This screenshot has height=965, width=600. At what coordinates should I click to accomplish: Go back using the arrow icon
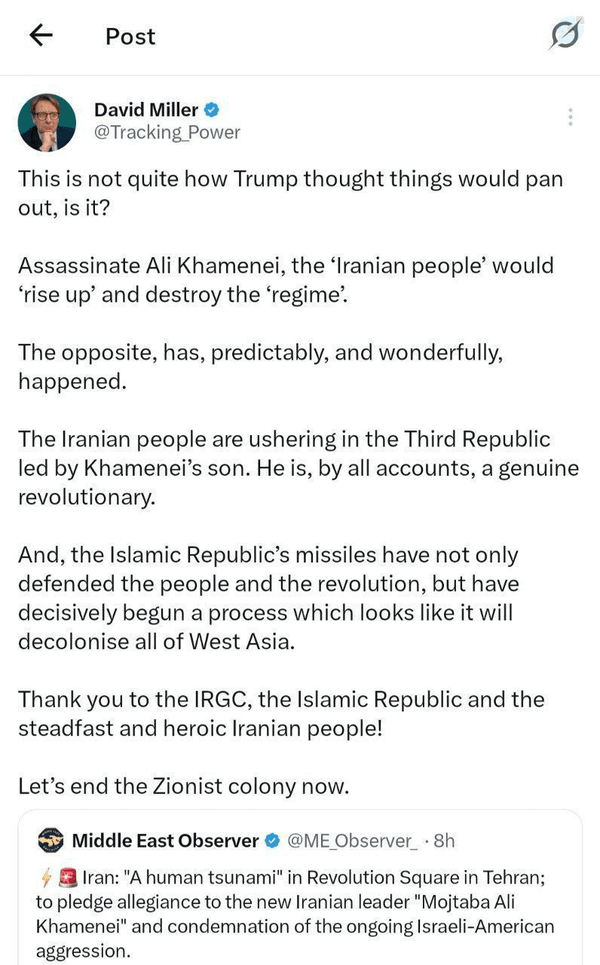41,36
